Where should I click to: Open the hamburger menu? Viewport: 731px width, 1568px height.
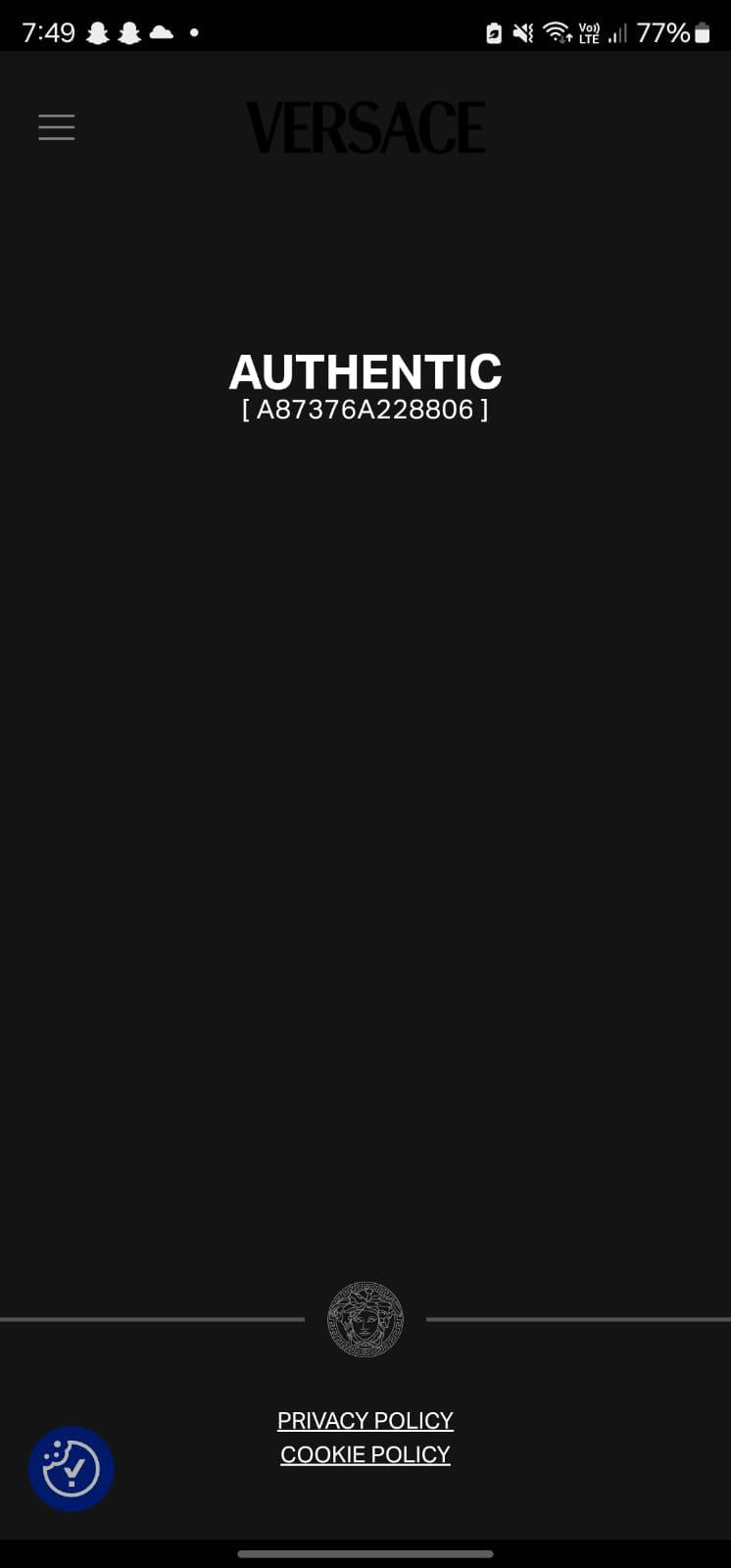coord(57,127)
